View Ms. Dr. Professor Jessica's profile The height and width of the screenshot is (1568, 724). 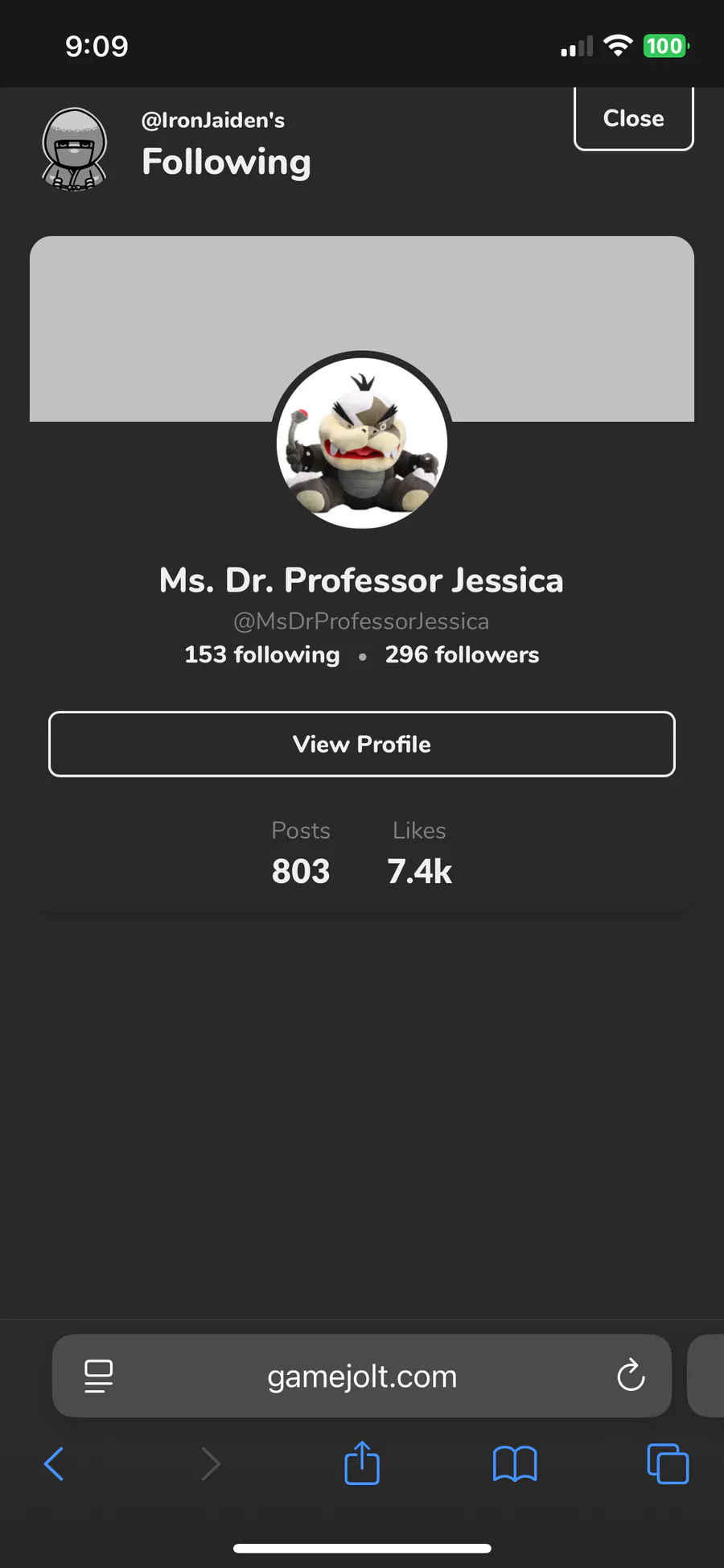tap(362, 744)
